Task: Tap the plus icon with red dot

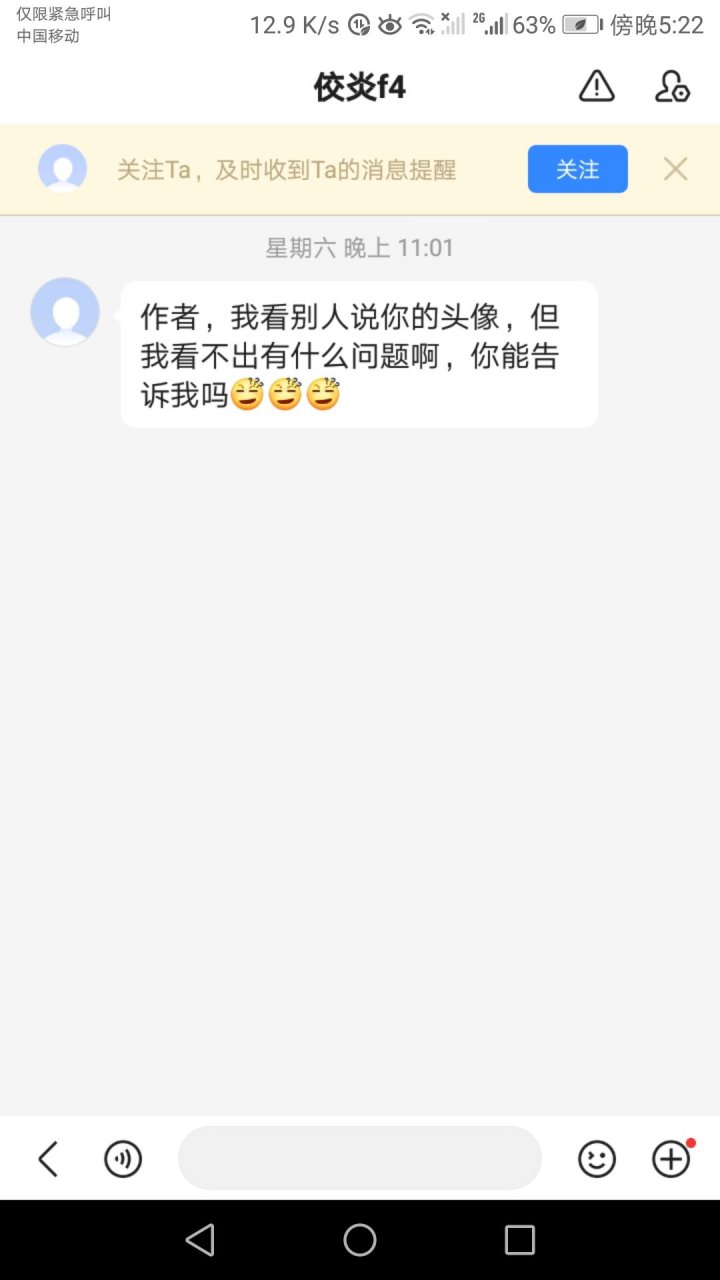Action: 670,1158
